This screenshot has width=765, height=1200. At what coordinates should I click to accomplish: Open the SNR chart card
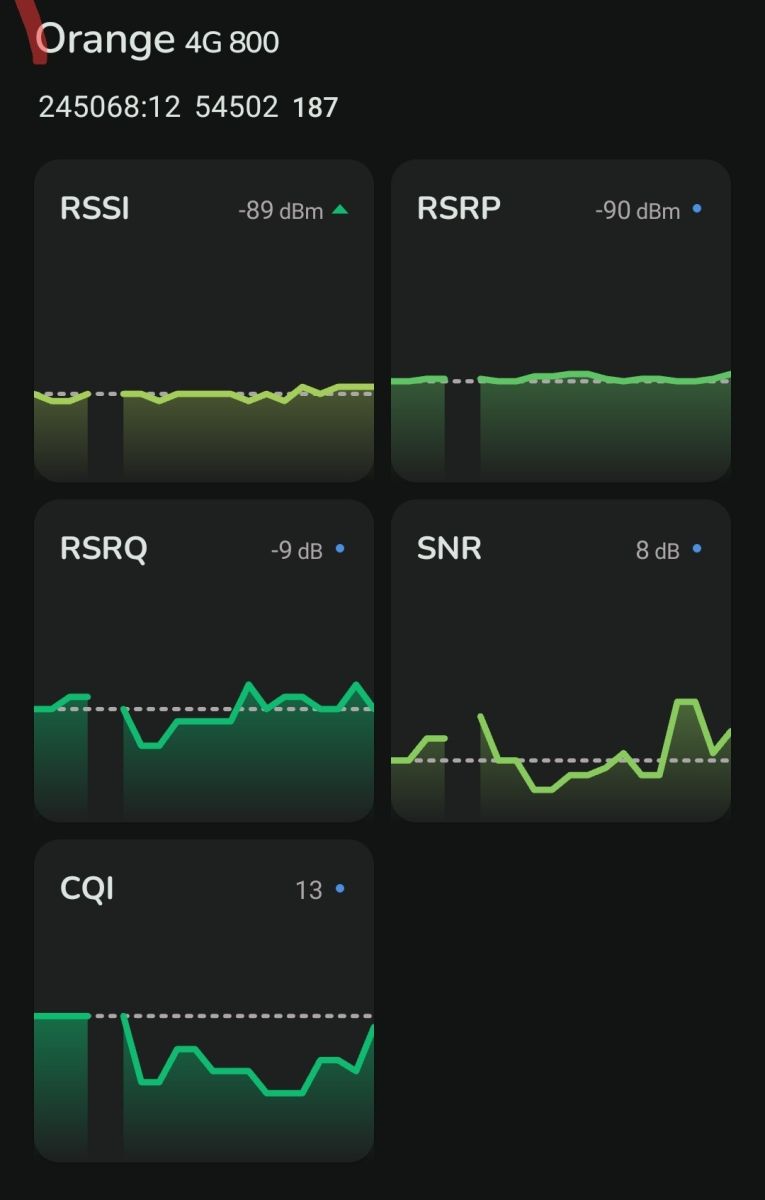(x=561, y=661)
